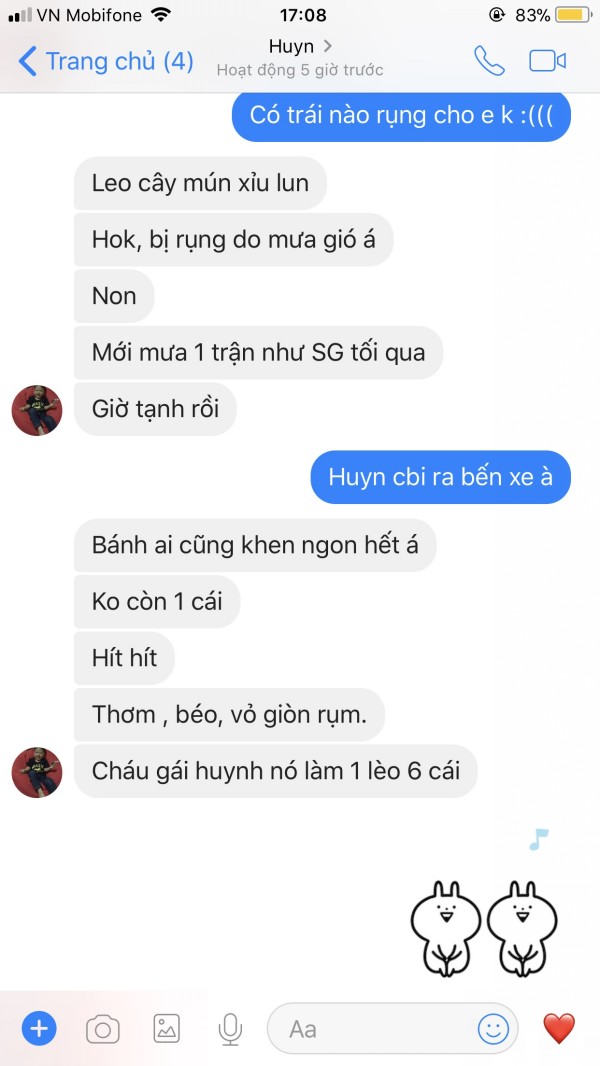The height and width of the screenshot is (1066, 600).
Task: Open the plus attachments menu
Action: (39, 1027)
